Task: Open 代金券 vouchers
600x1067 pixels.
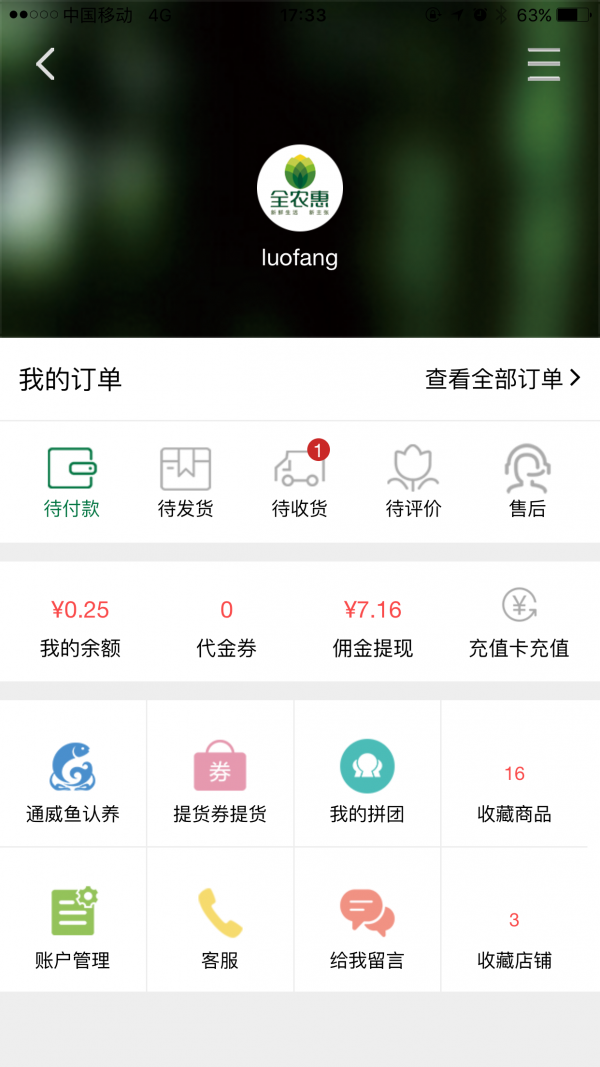Action: click(x=226, y=628)
